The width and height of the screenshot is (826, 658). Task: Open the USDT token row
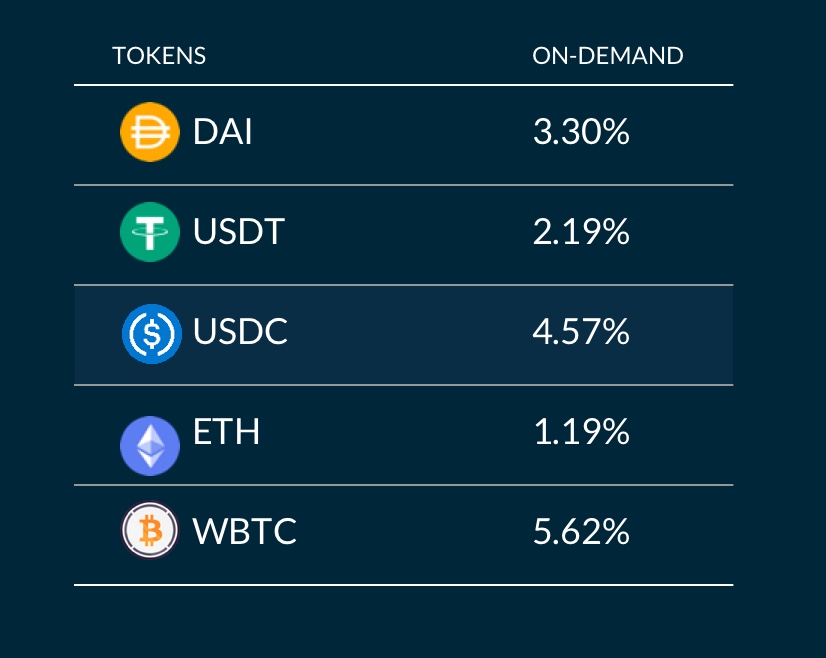pyautogui.click(x=403, y=234)
